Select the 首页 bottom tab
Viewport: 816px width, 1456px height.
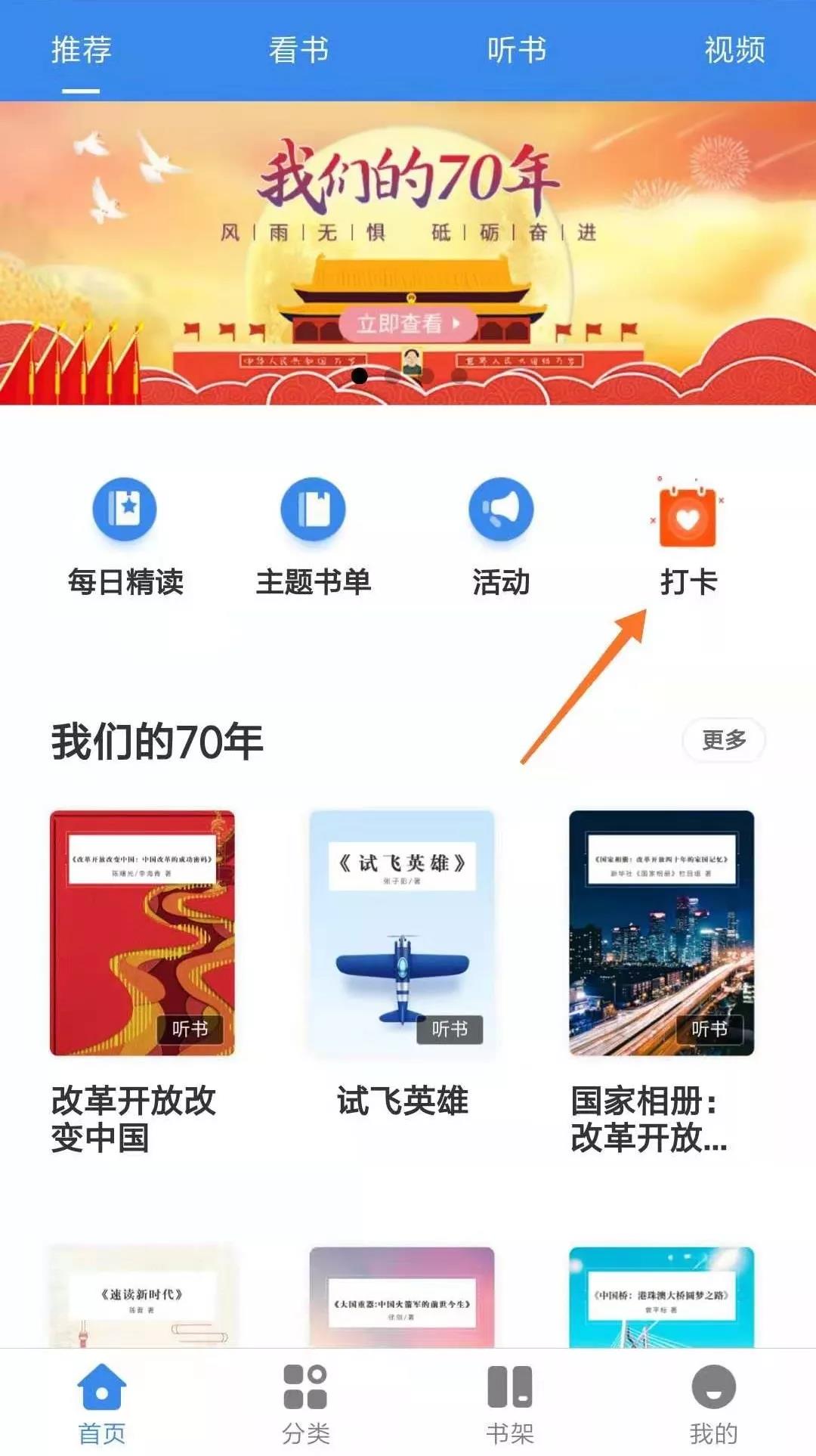(x=102, y=1403)
